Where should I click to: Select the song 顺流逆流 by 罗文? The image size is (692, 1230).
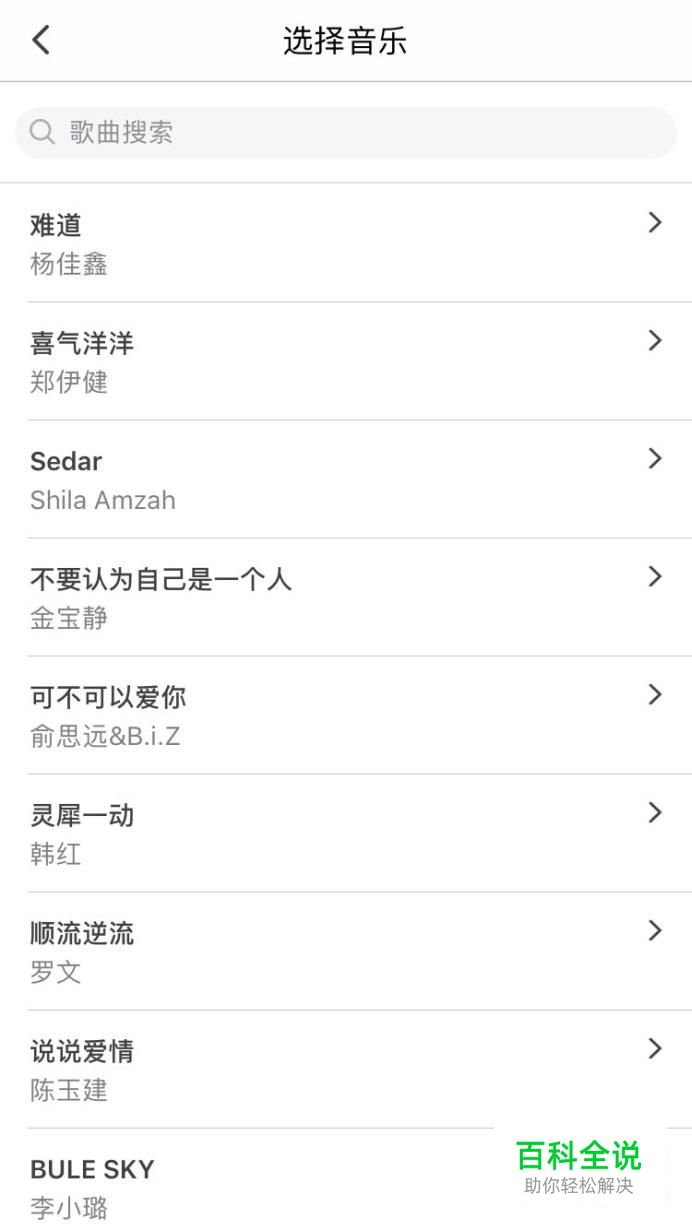coord(346,951)
